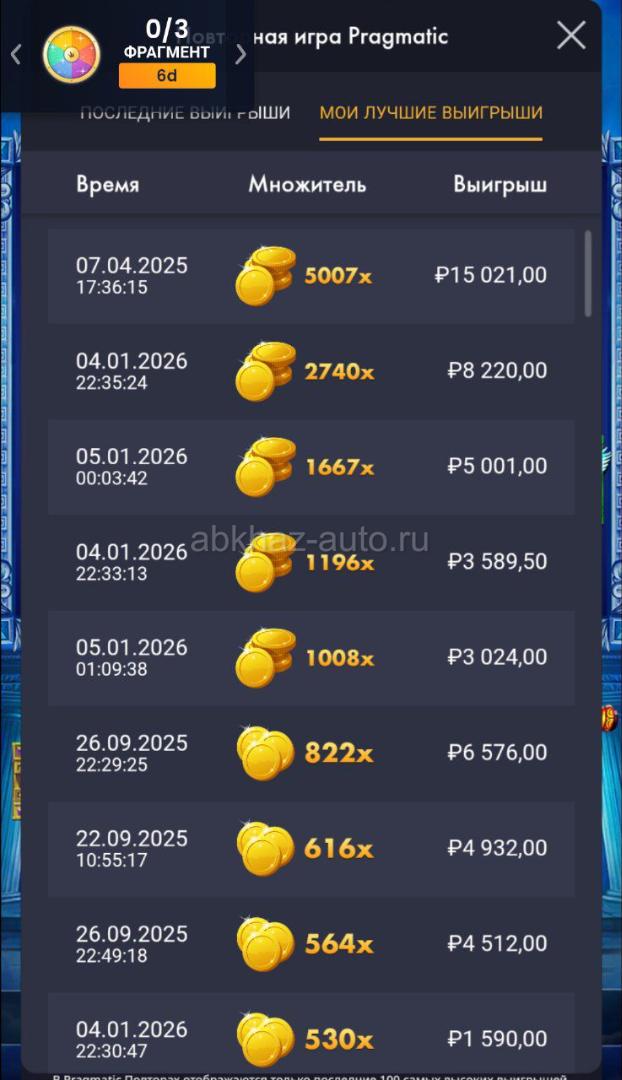Open the 5007x win from 07.04.2025
The image size is (622, 1080).
[x=311, y=275]
